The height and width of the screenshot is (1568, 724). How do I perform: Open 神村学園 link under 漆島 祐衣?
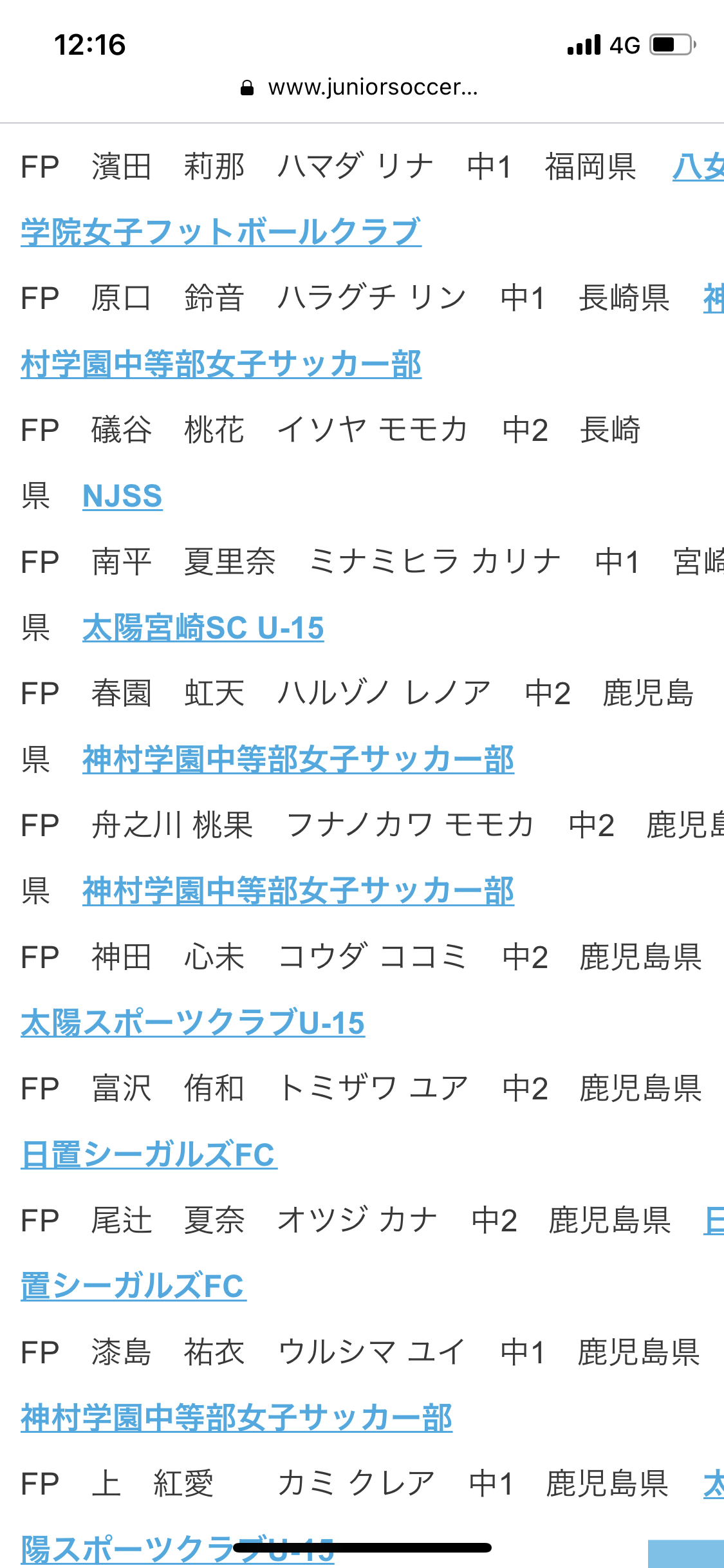coord(236,1418)
